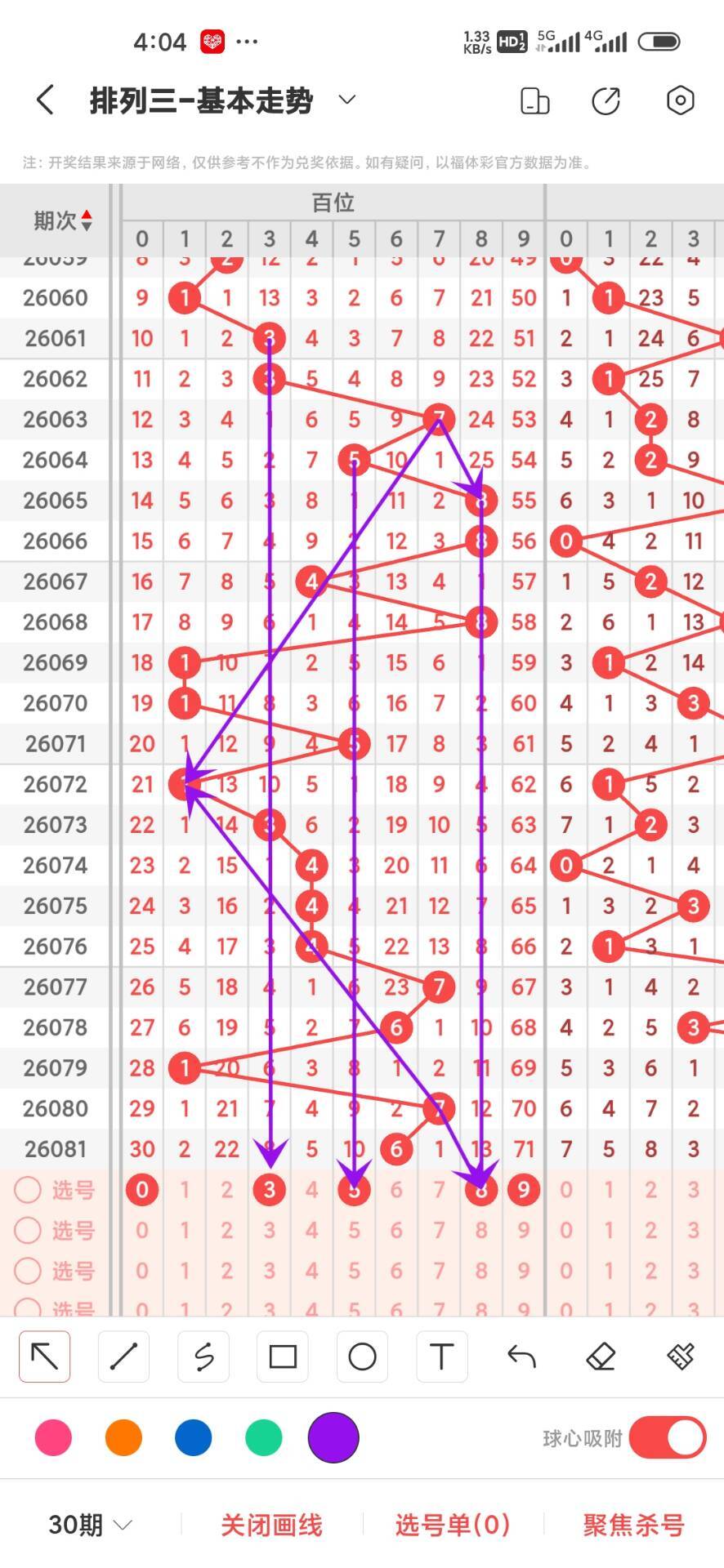
Task: Go back using the top-left arrow
Action: coord(46,100)
